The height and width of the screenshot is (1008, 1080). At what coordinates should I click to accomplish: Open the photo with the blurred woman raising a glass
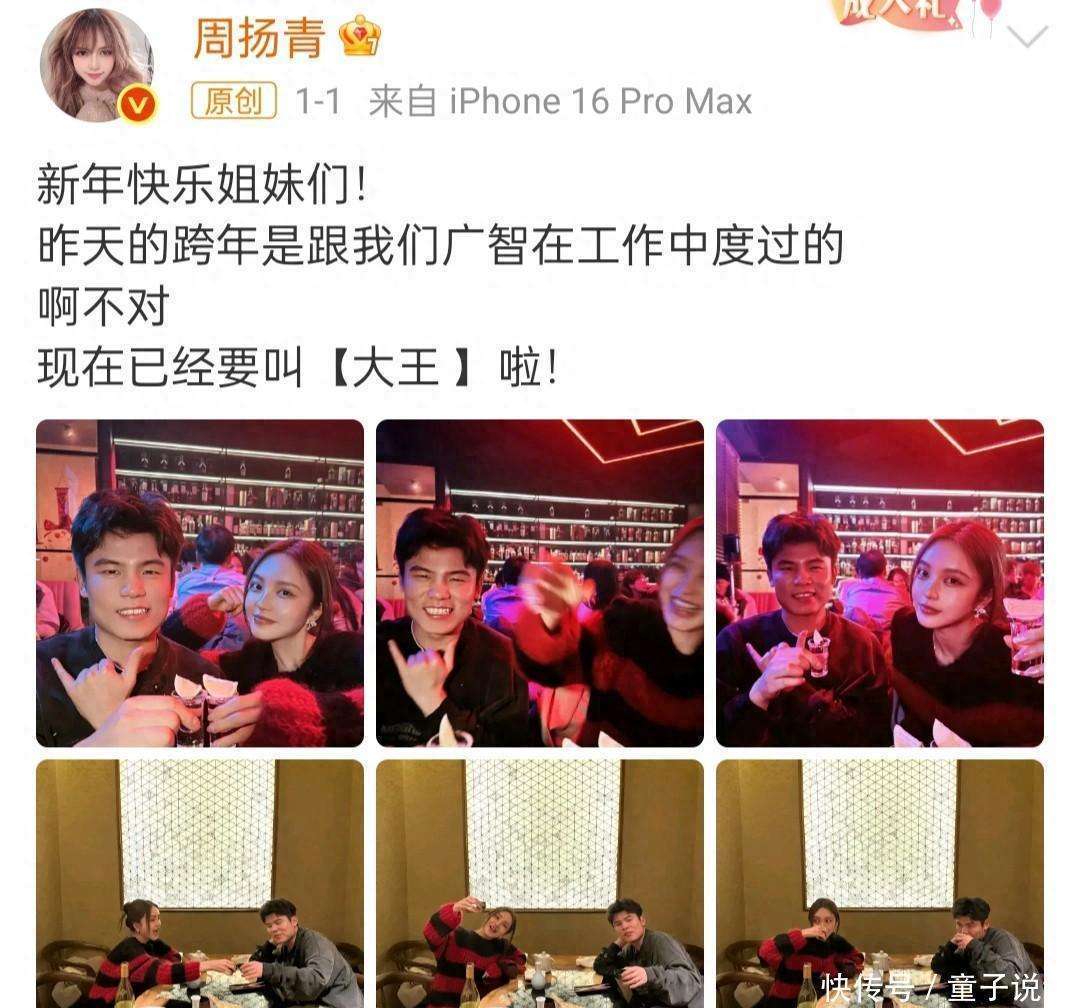pos(539,583)
